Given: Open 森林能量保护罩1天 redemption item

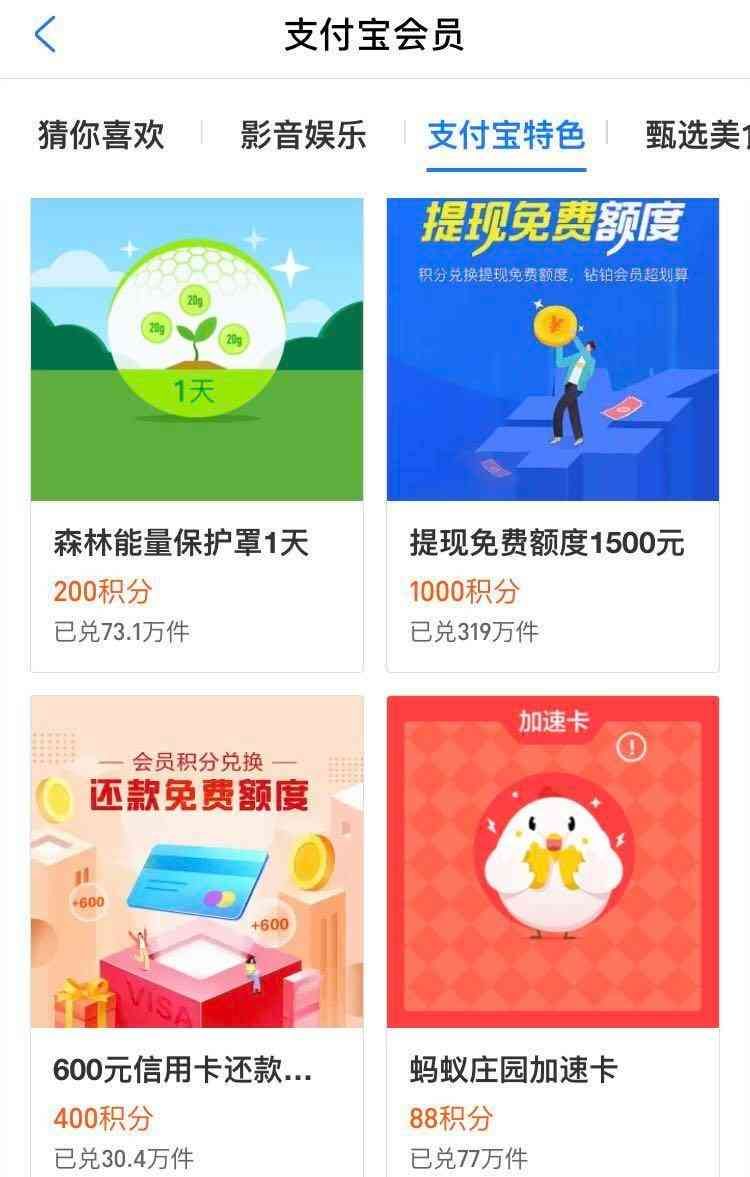Looking at the screenshot, I should (183, 544).
